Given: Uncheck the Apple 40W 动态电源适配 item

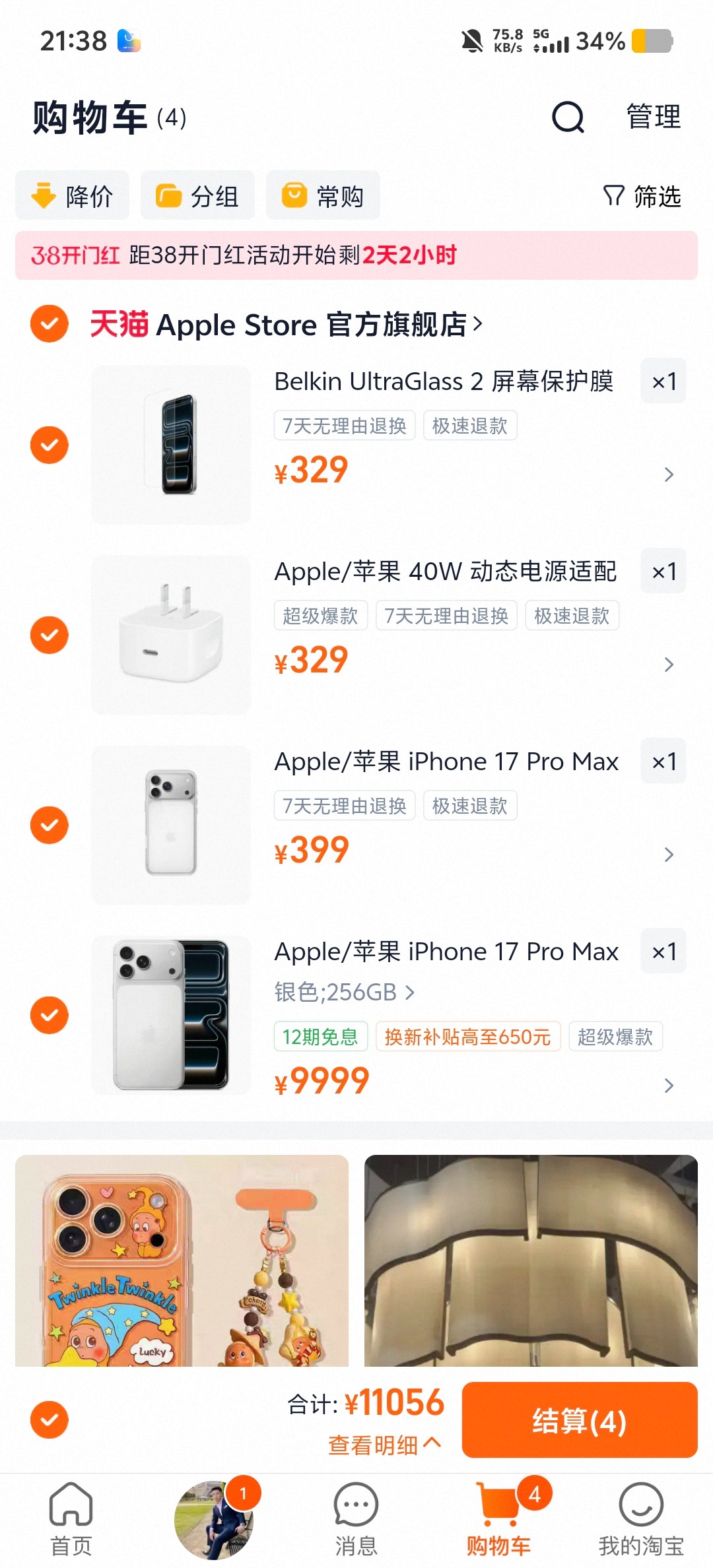Looking at the screenshot, I should click(x=50, y=635).
